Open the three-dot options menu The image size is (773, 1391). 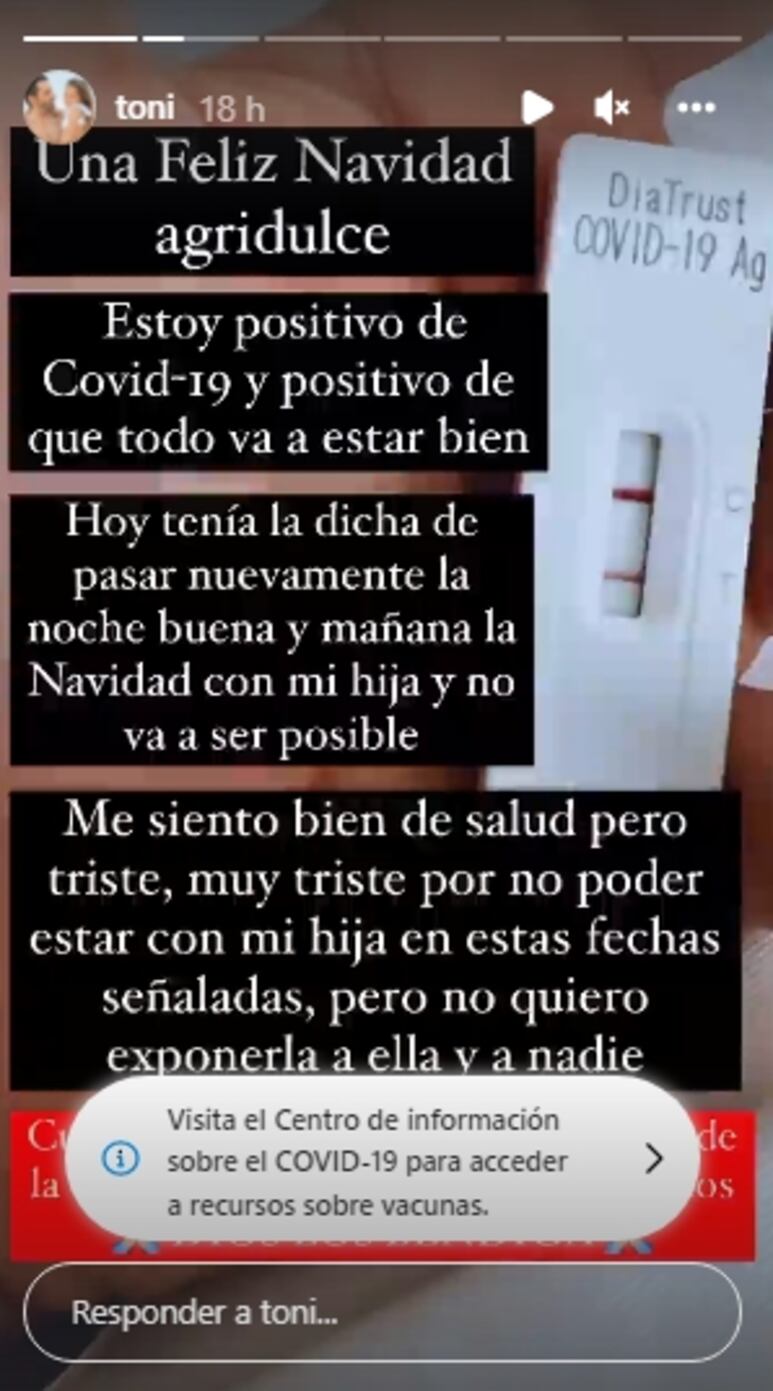[x=696, y=107]
